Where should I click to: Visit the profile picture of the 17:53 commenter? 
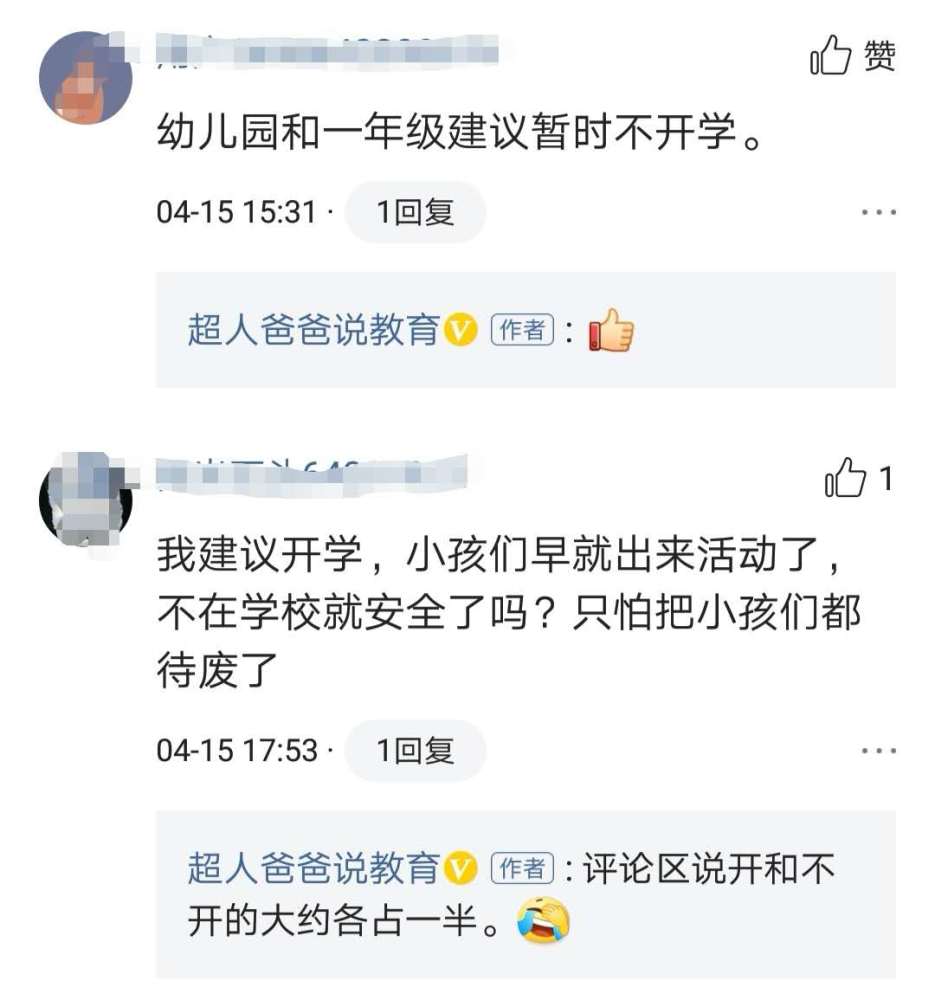point(85,497)
